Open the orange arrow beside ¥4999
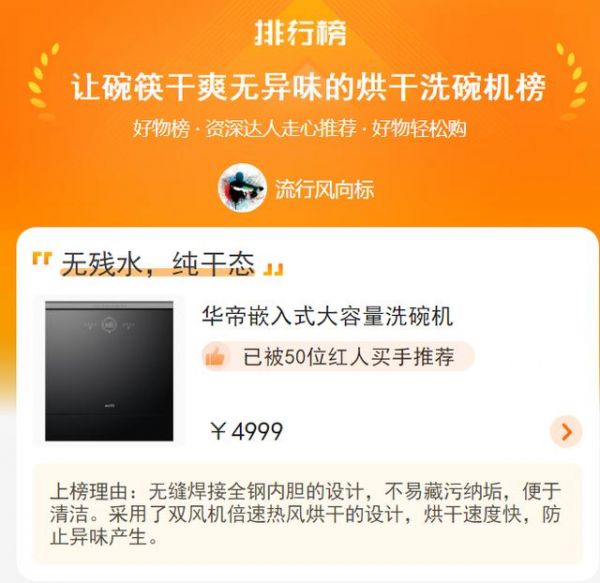600x583 pixels. coord(566,431)
